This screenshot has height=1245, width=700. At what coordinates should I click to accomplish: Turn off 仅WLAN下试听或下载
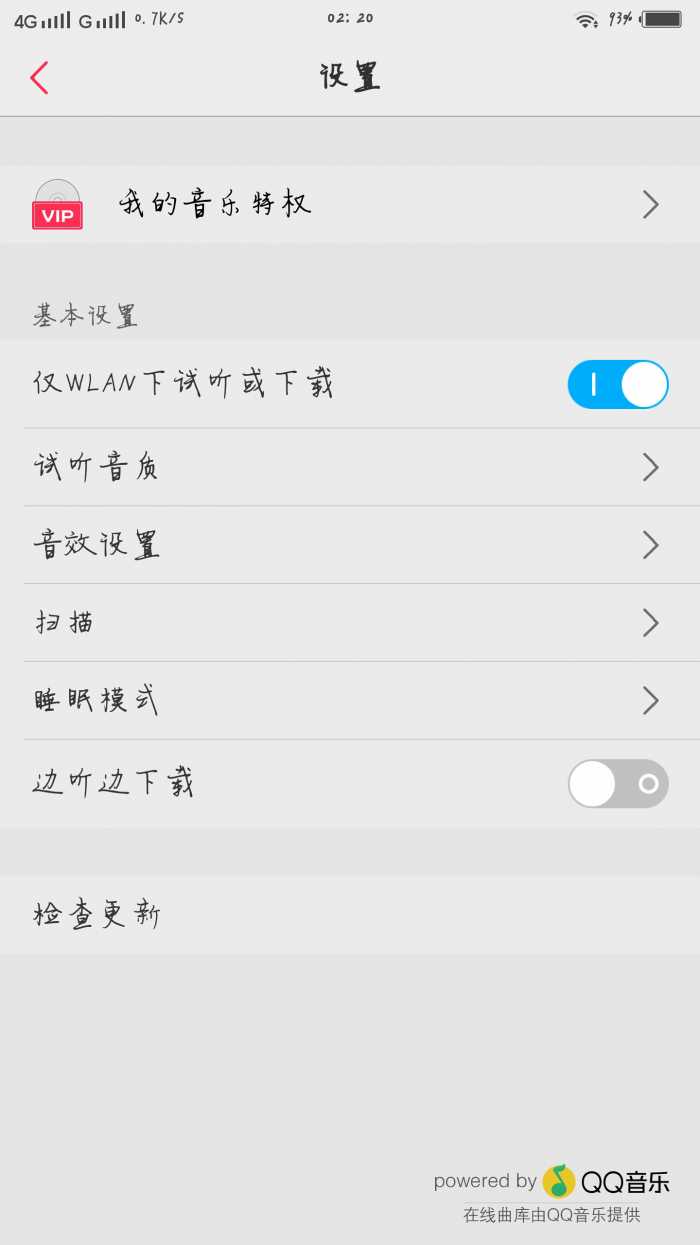(618, 384)
